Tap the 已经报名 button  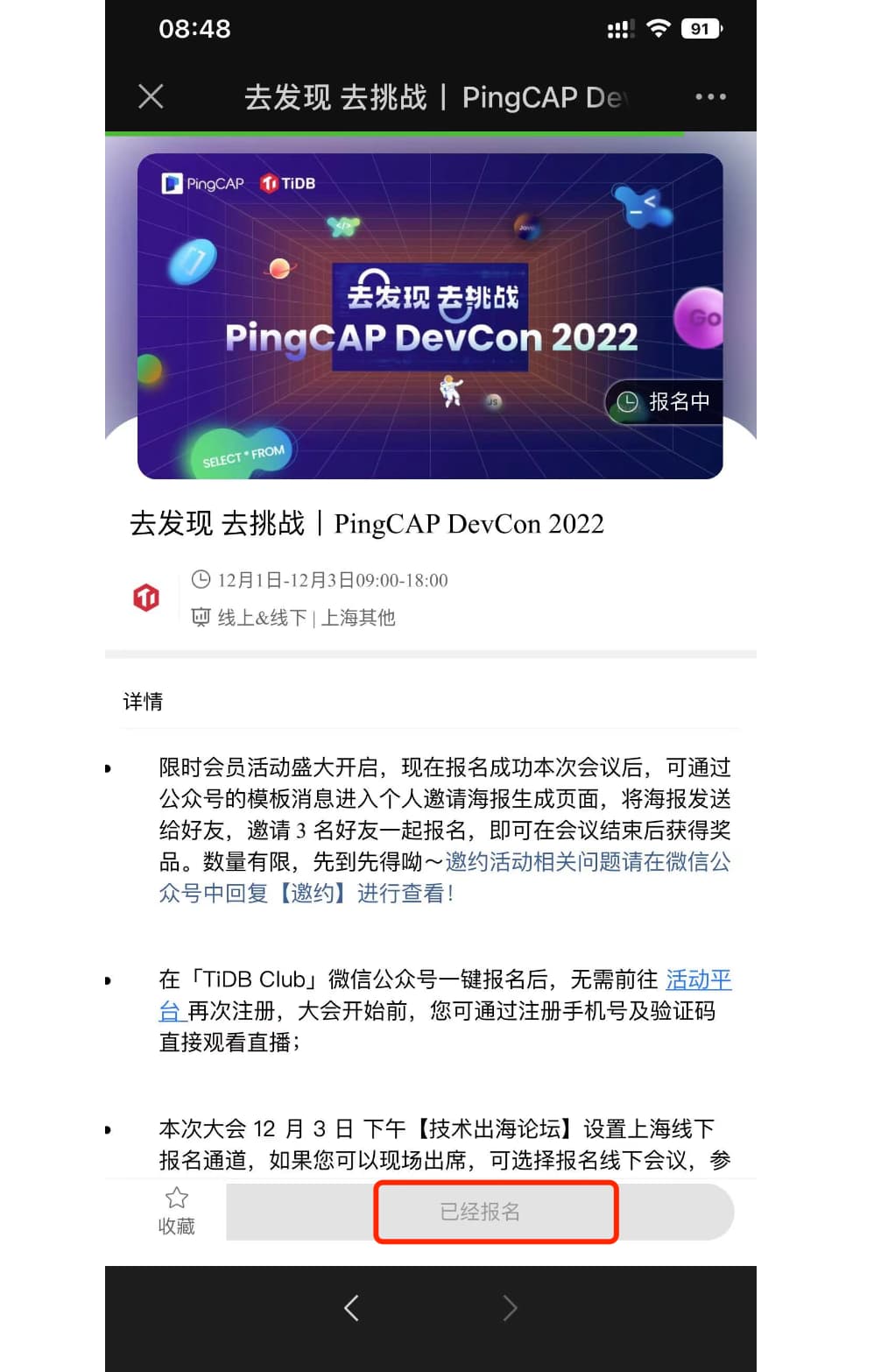pos(480,1212)
